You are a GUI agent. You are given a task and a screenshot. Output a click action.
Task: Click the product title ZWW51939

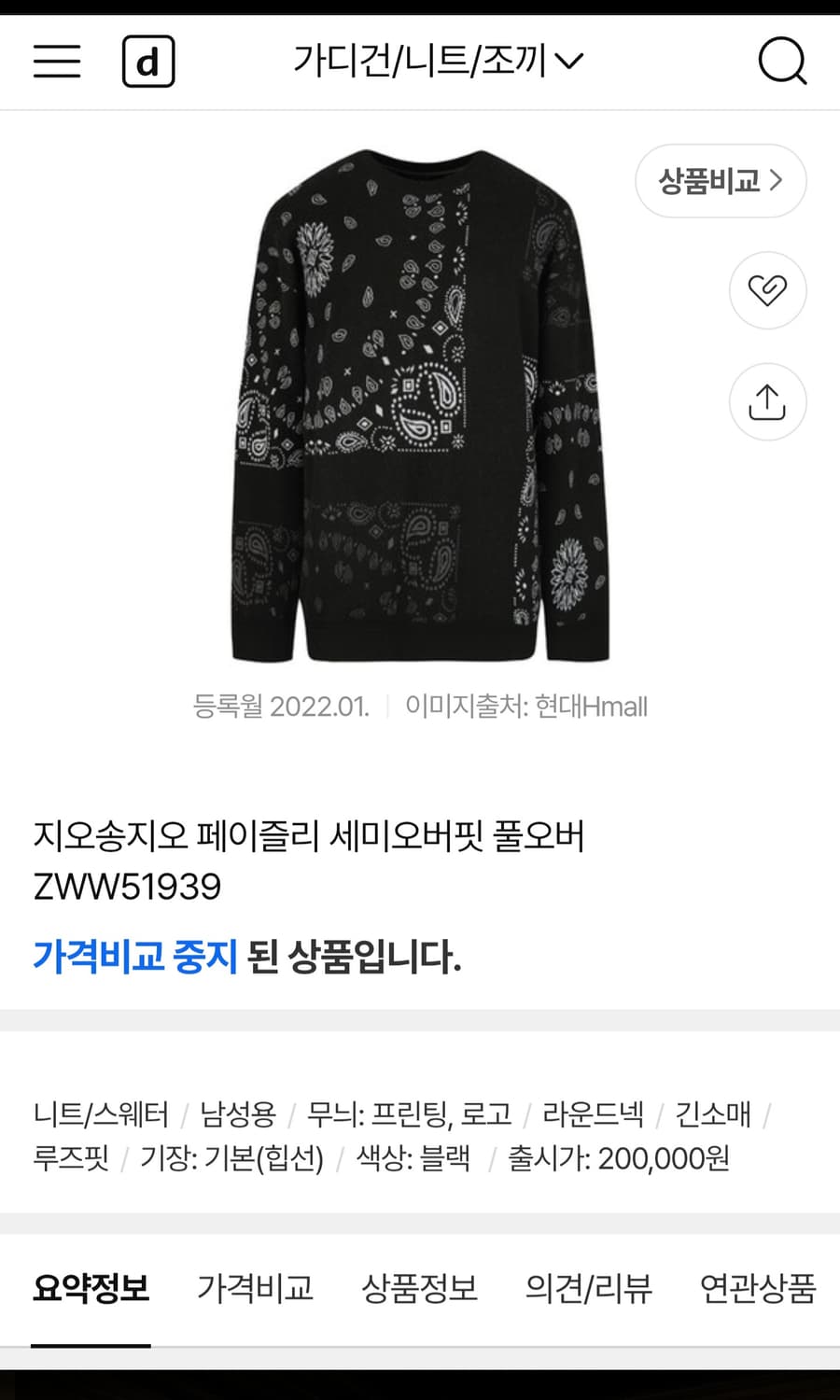click(x=131, y=888)
